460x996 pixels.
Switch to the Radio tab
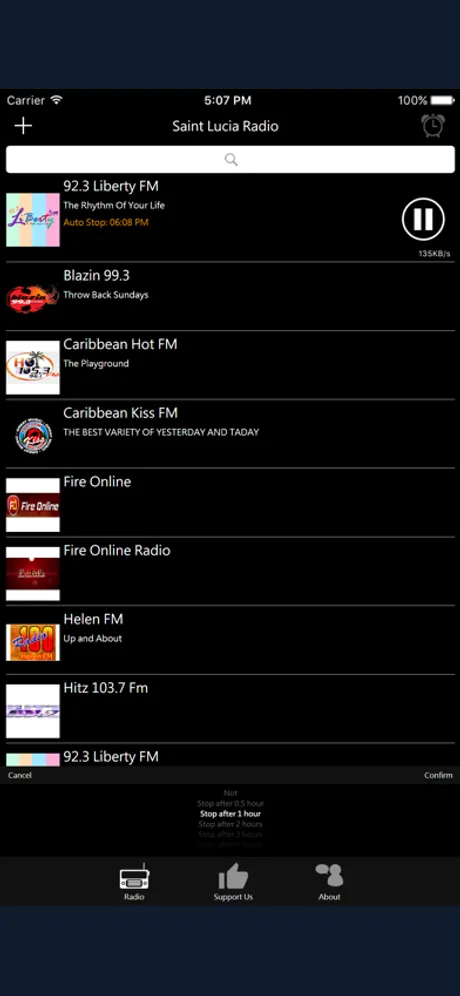tap(134, 882)
